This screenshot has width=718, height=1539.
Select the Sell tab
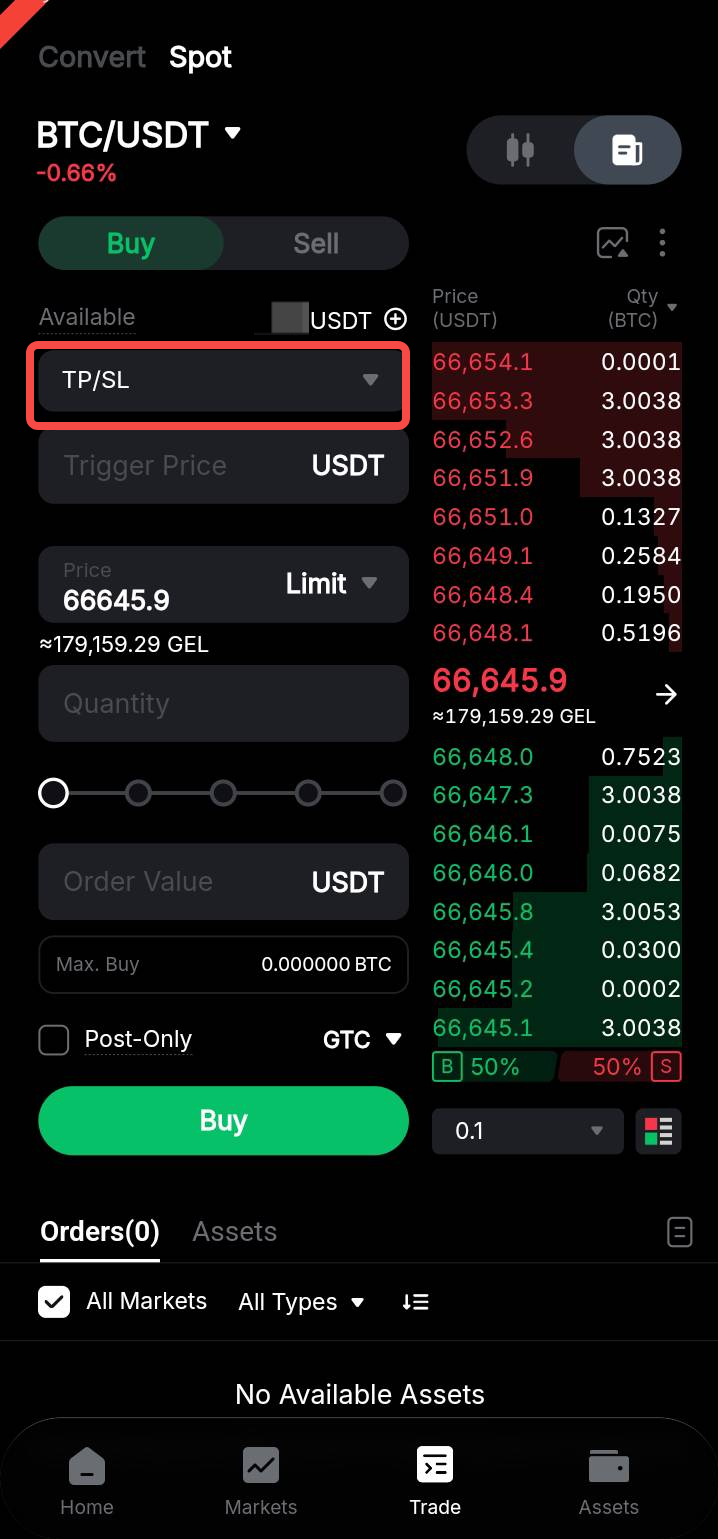point(315,244)
